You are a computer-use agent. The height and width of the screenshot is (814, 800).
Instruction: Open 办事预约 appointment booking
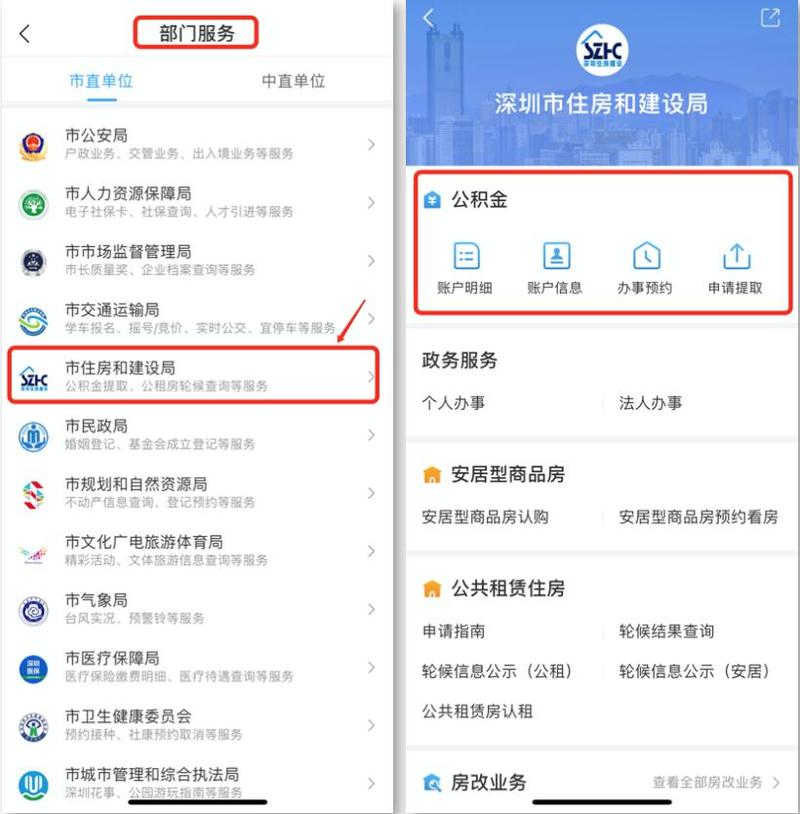click(645, 268)
